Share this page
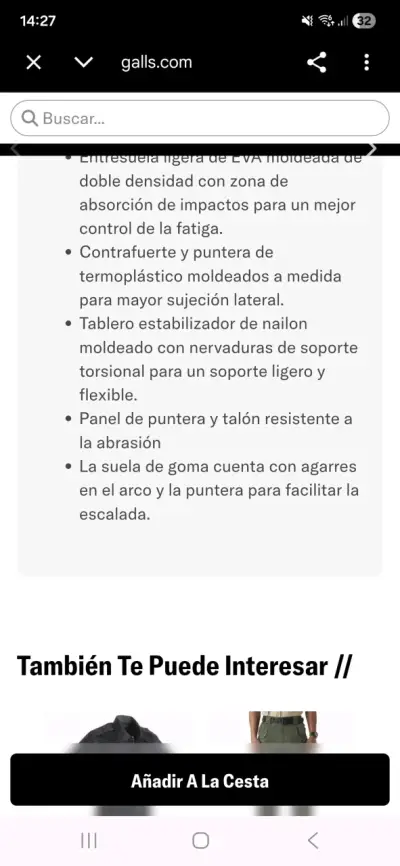 pyautogui.click(x=317, y=62)
